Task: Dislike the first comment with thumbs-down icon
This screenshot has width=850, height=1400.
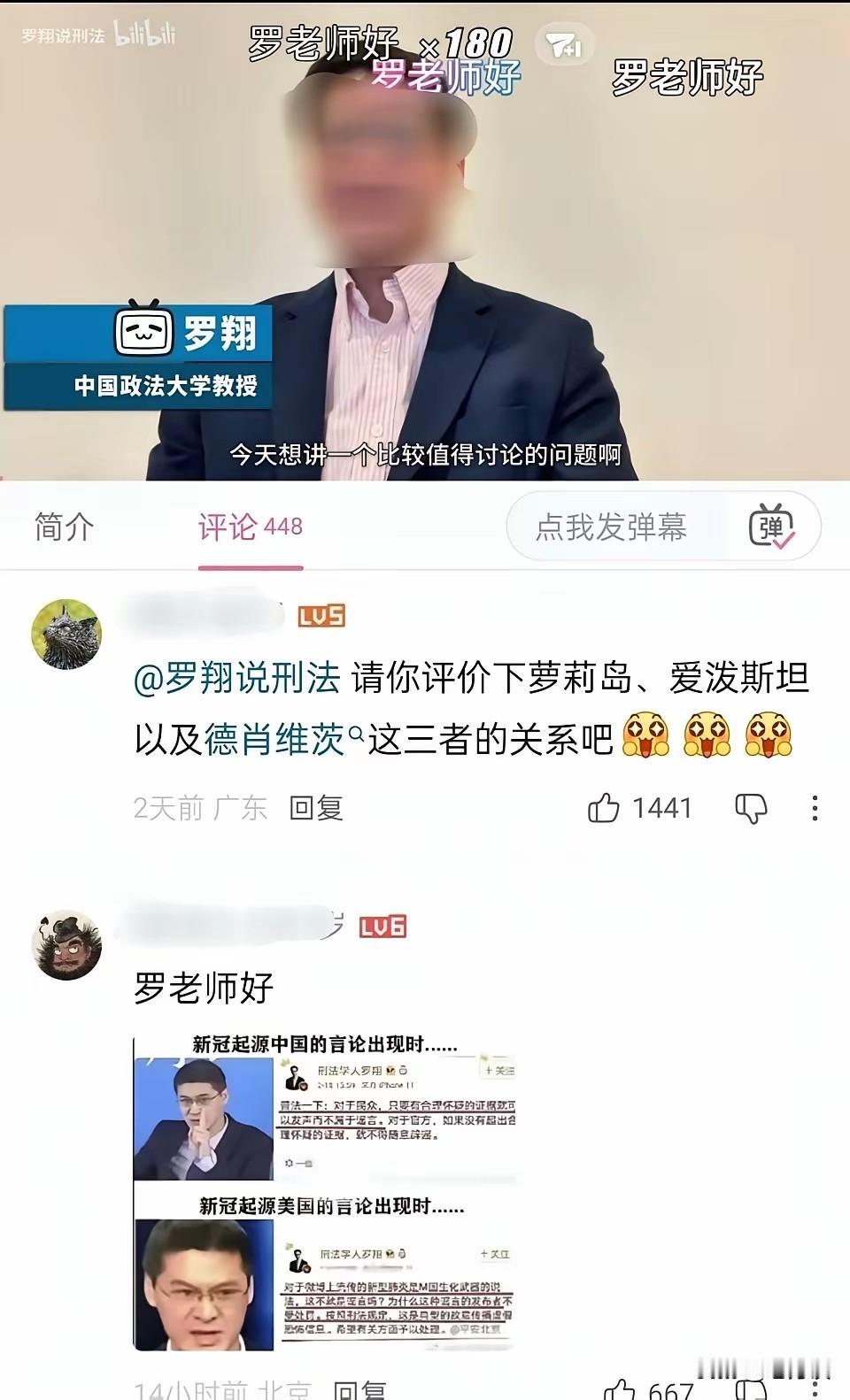Action: coord(750,806)
